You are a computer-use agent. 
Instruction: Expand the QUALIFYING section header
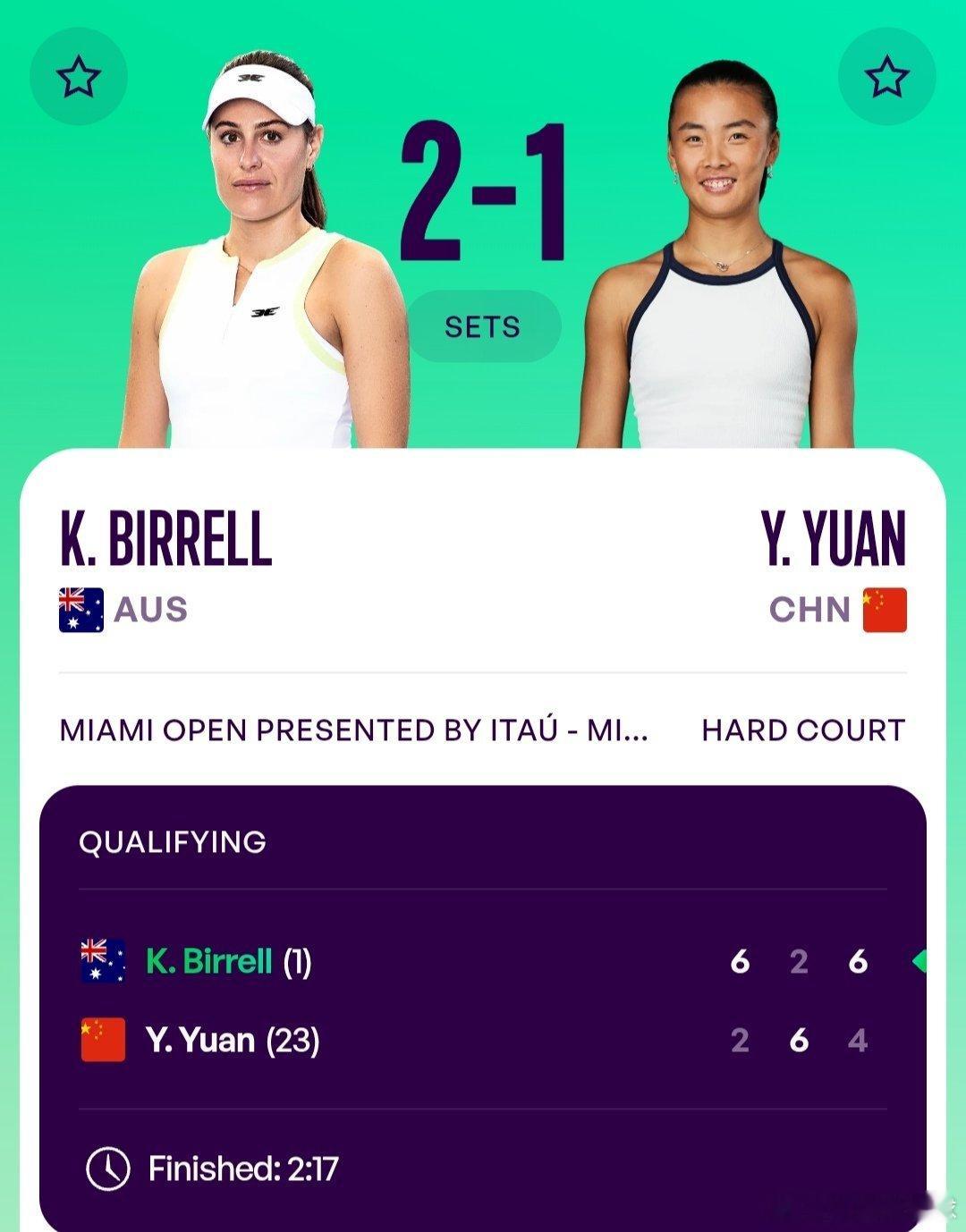tap(173, 841)
